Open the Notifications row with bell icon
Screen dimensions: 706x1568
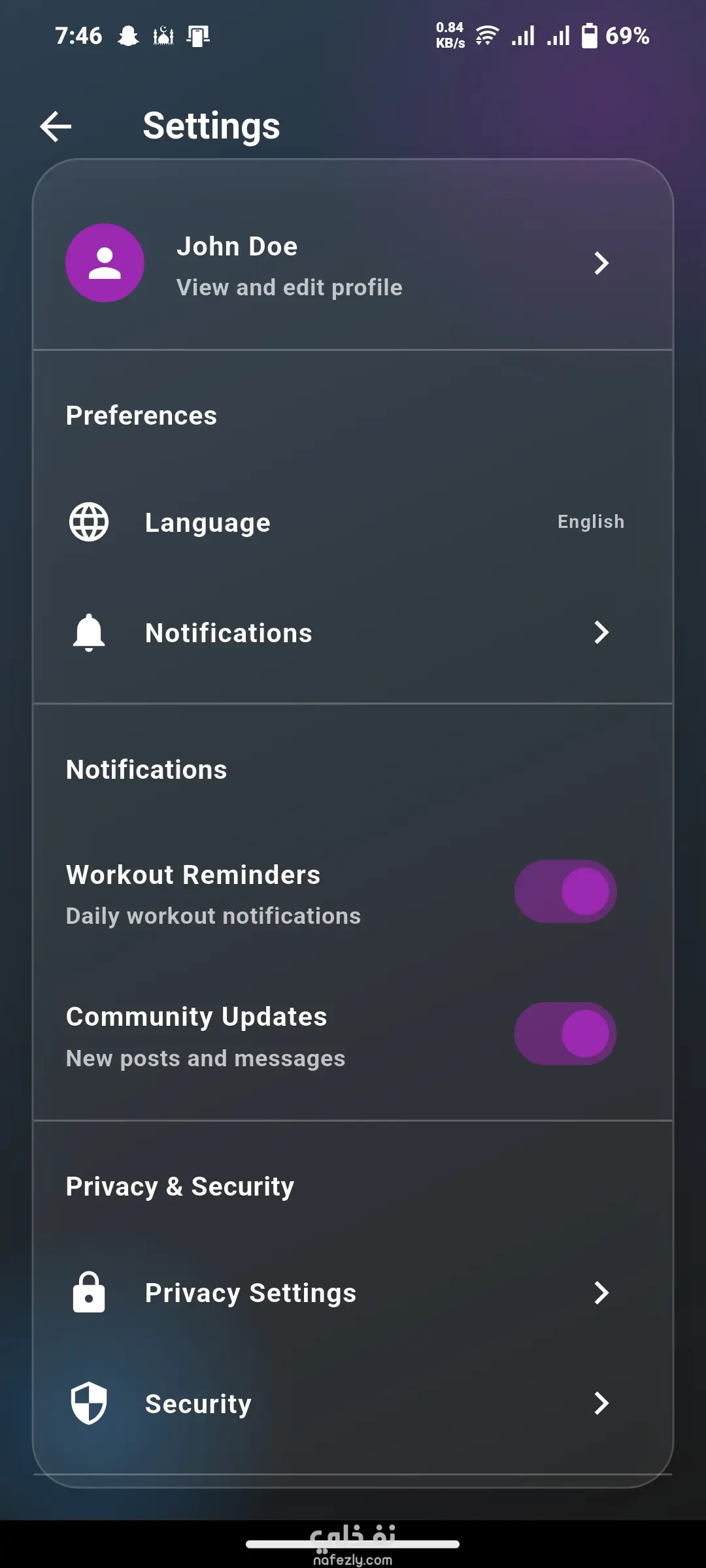353,632
